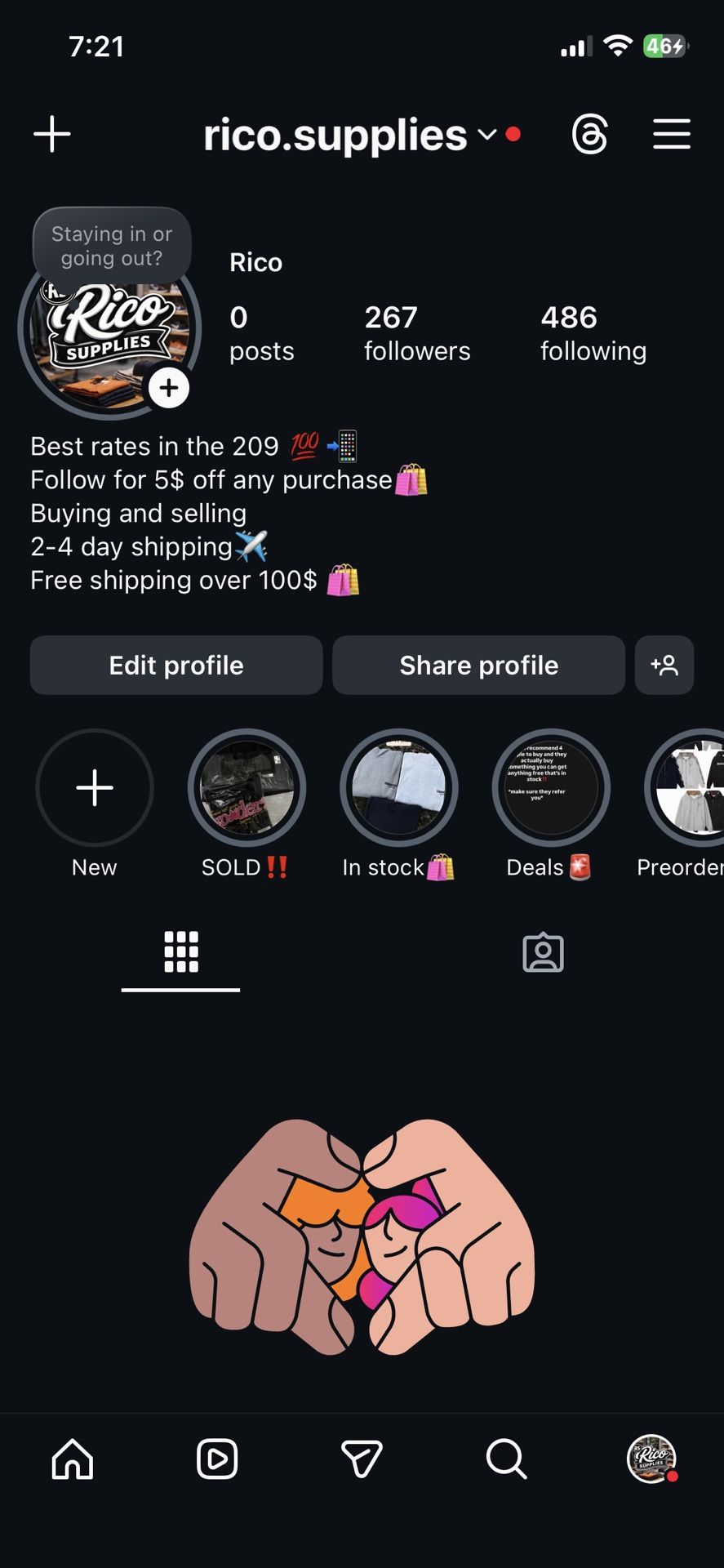The width and height of the screenshot is (724, 1568).
Task: Create a New story highlight
Action: click(95, 788)
